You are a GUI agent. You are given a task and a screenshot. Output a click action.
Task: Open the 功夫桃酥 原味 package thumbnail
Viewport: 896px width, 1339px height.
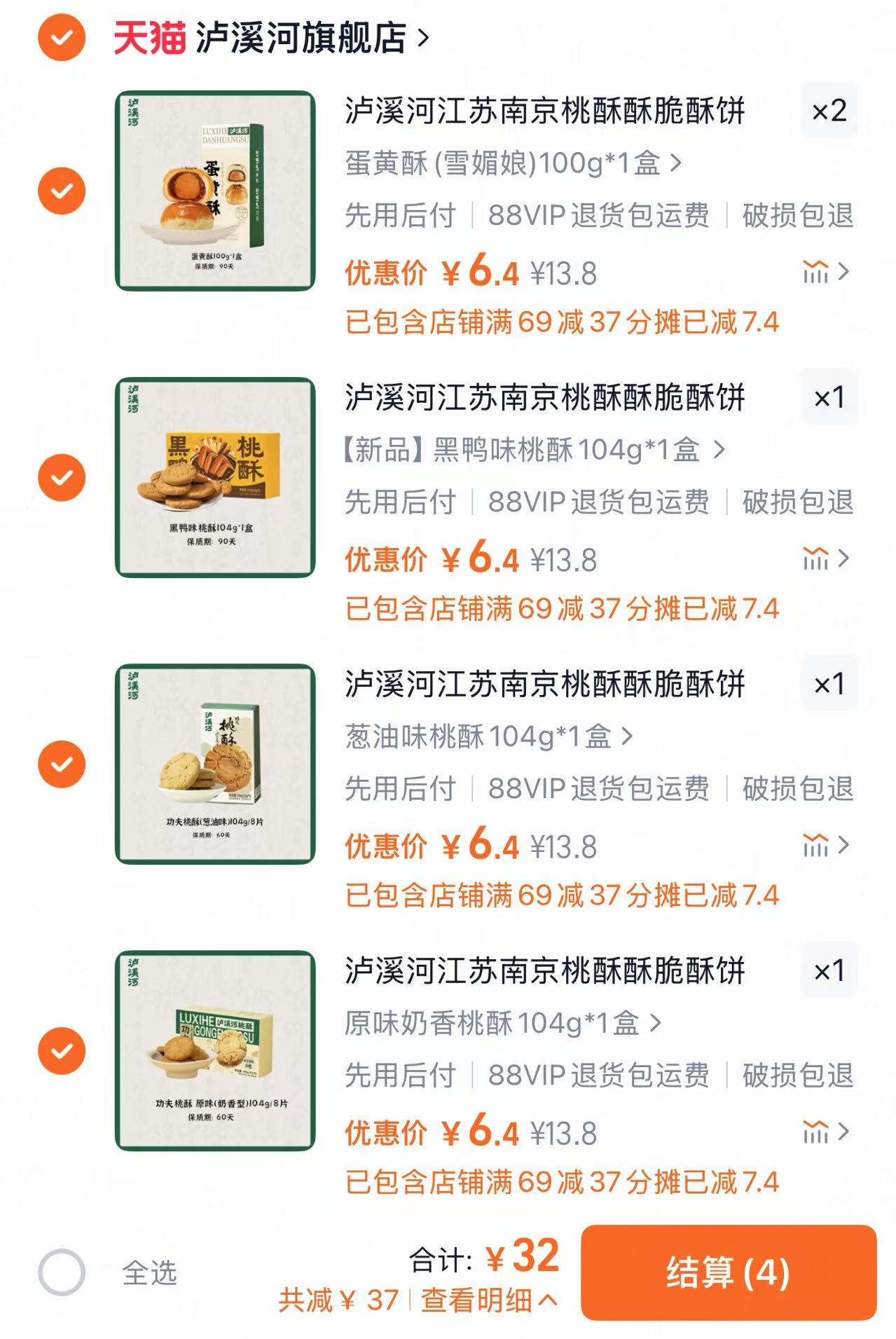coord(214,1051)
